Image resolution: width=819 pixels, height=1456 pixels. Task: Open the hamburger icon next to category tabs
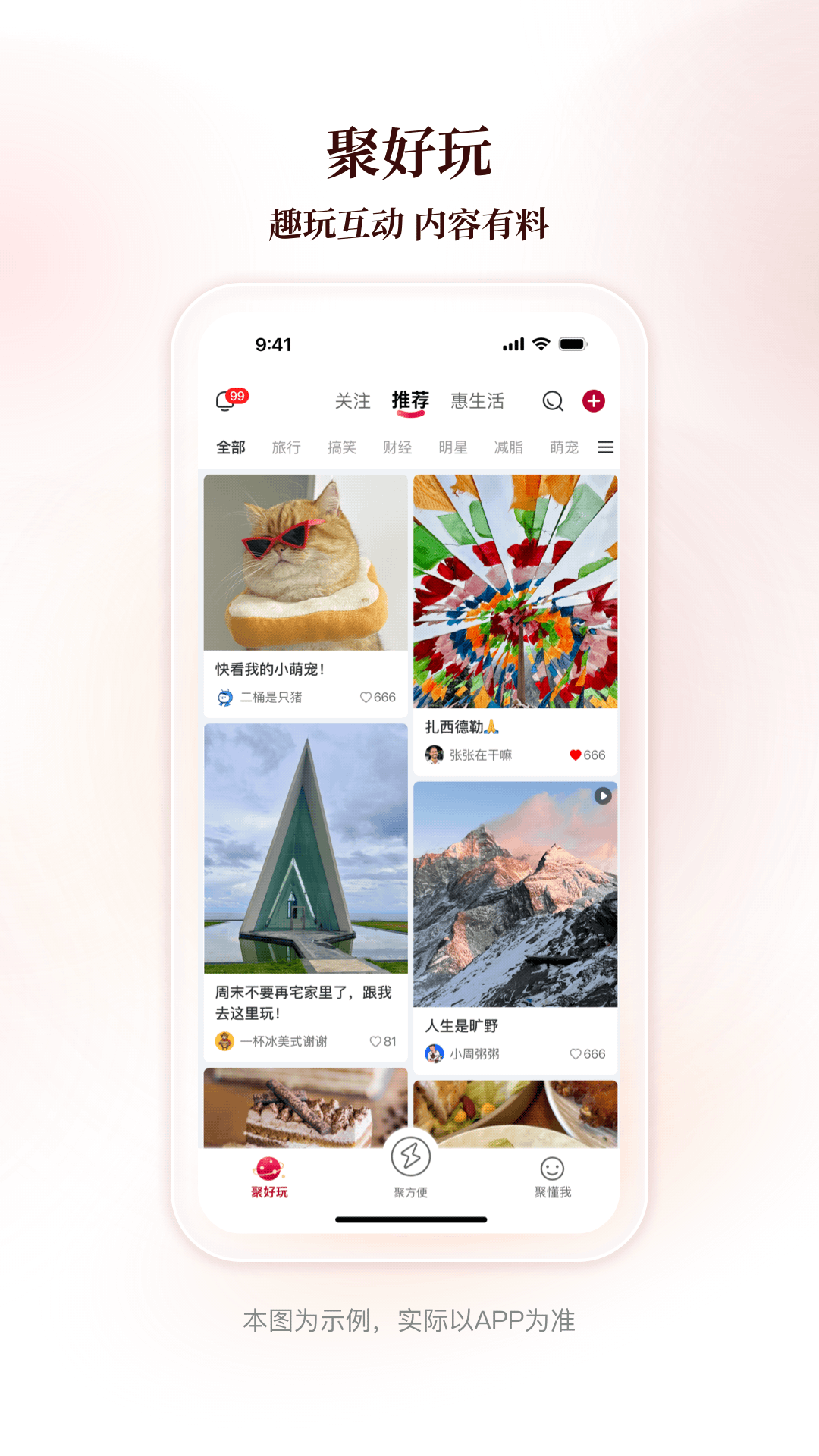pos(605,447)
